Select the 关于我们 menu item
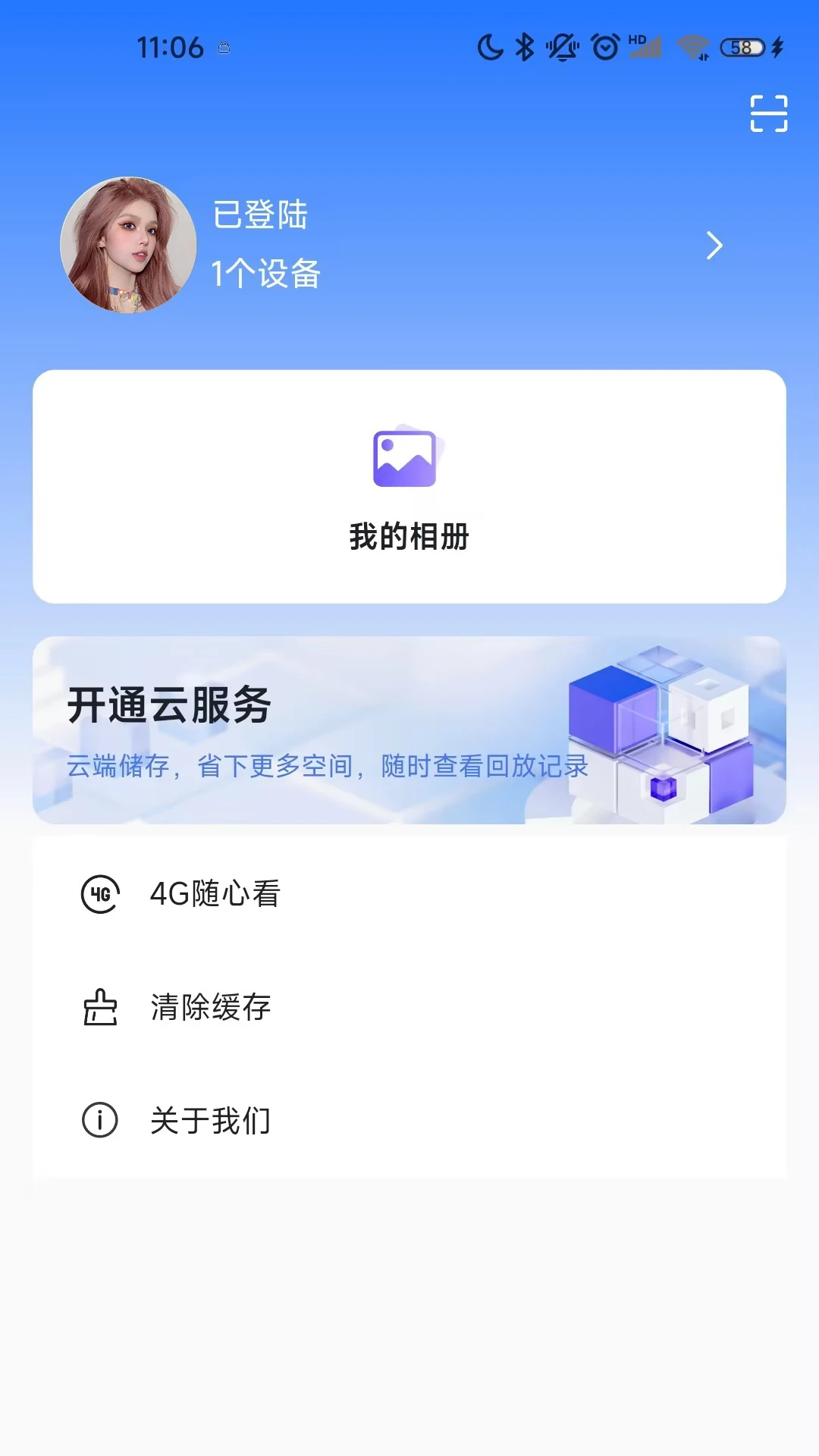This screenshot has height=1456, width=819. (210, 1119)
